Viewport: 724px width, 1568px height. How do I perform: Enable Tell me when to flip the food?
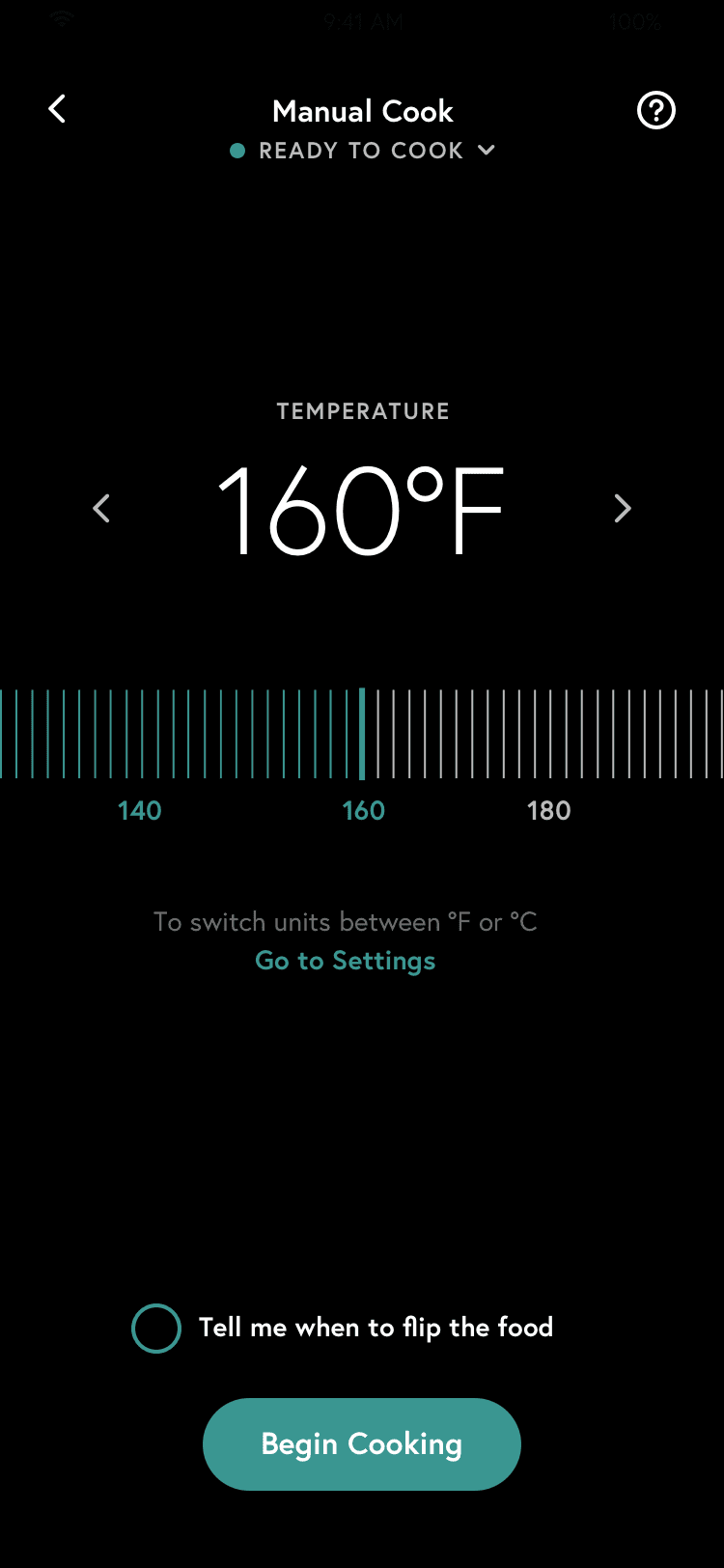156,1328
